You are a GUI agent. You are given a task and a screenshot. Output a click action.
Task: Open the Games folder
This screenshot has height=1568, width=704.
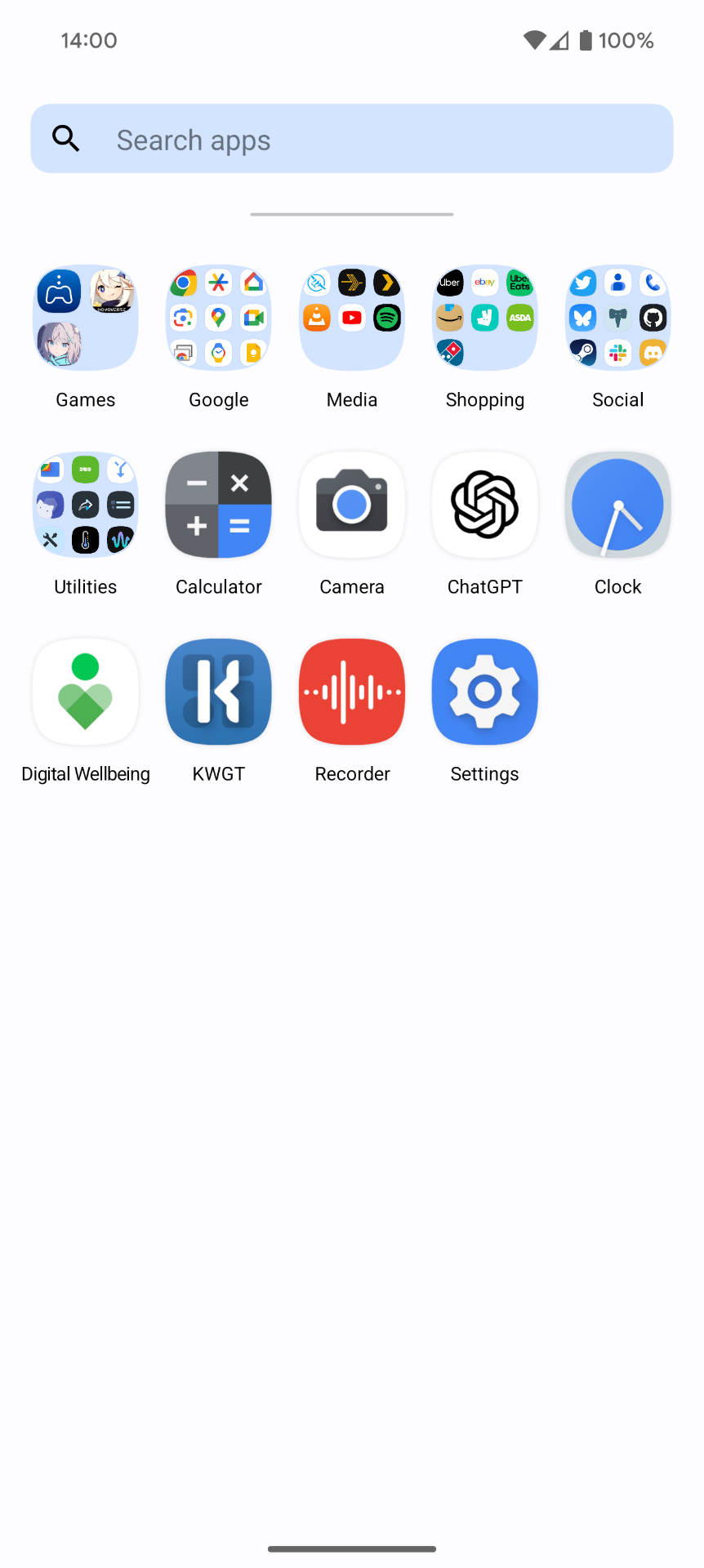click(85, 318)
